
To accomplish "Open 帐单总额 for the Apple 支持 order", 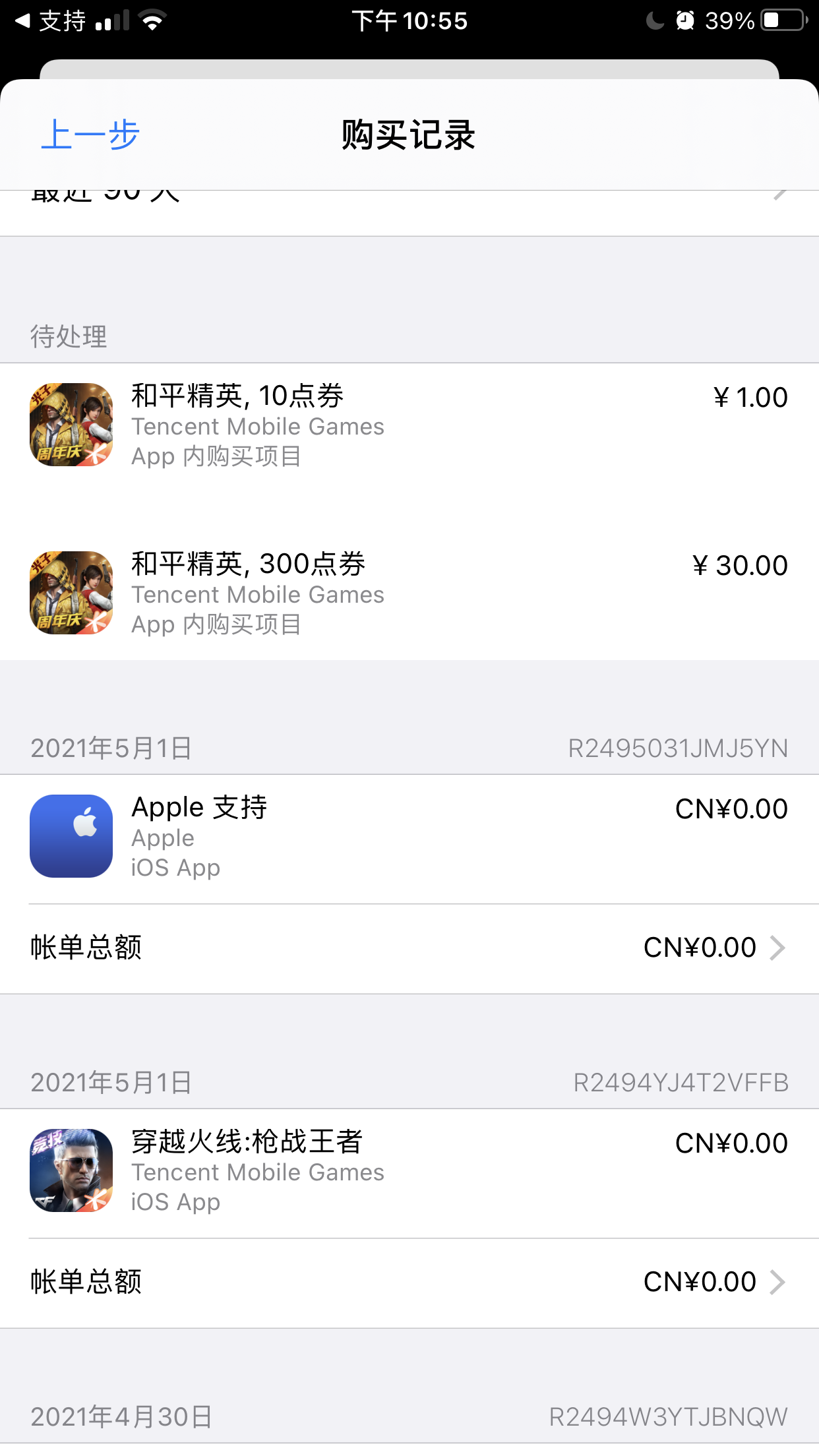I will pos(409,948).
